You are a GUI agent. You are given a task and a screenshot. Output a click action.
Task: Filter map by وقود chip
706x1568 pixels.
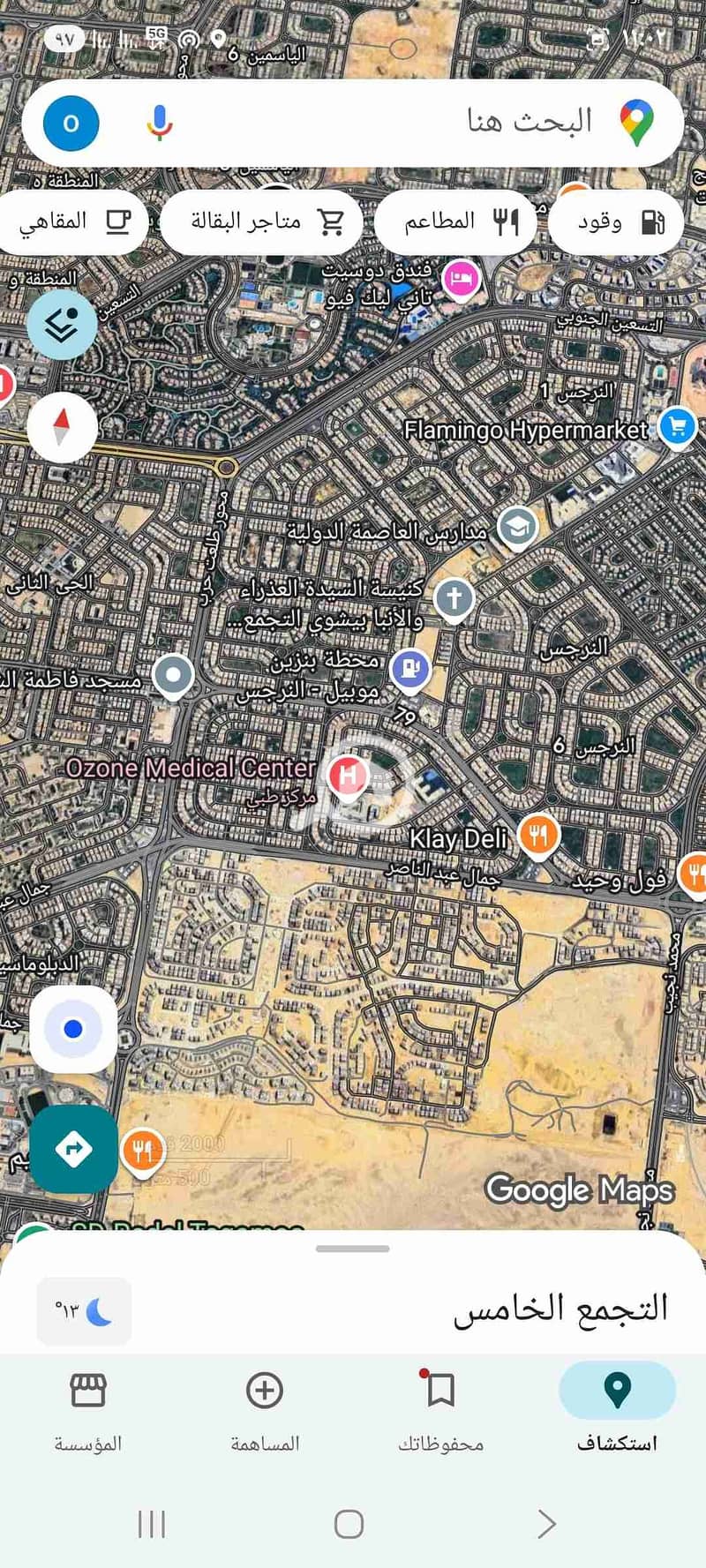tap(618, 221)
